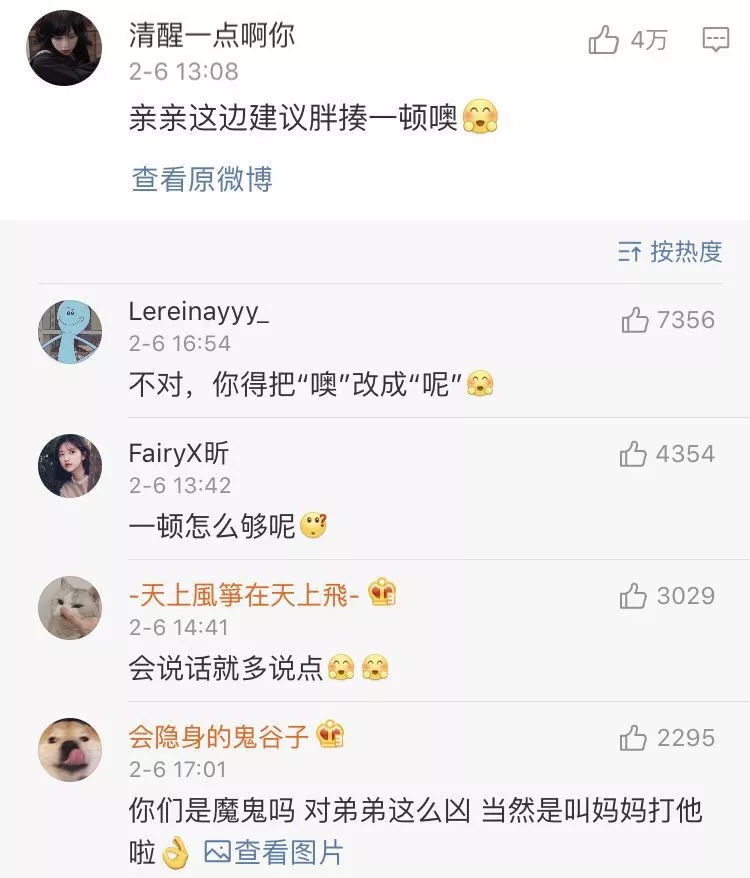Open FairyX昕's profile avatar
Image resolution: width=750 pixels, height=878 pixels.
click(70, 466)
